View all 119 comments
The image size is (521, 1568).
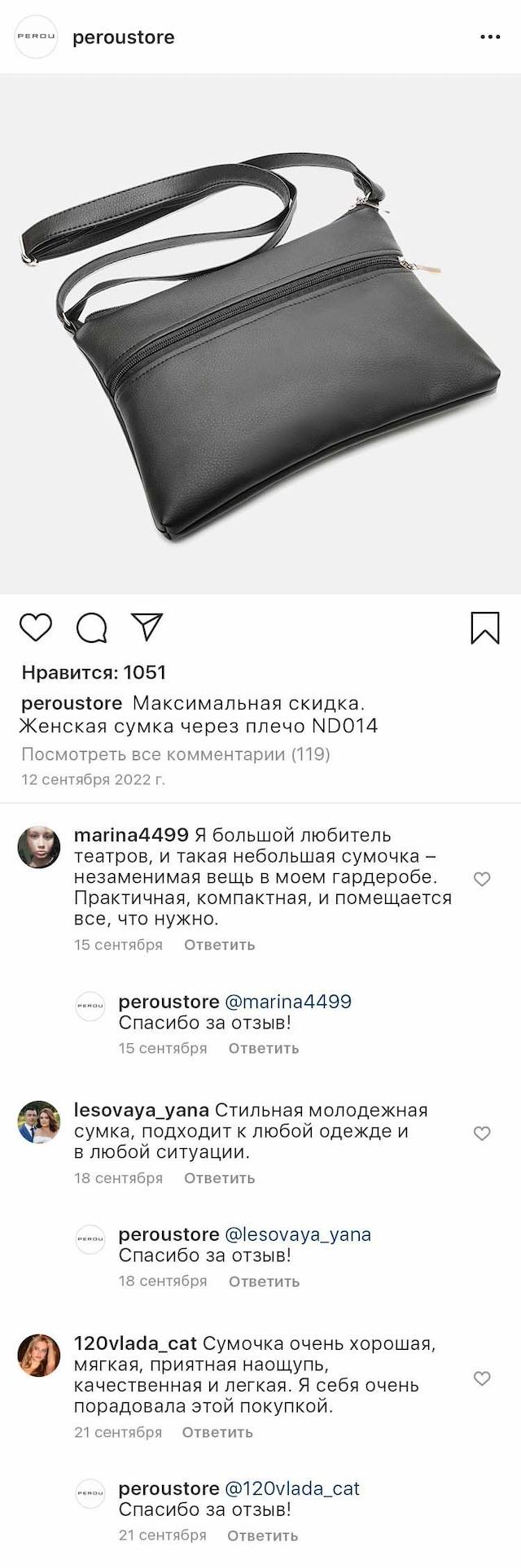(x=175, y=754)
